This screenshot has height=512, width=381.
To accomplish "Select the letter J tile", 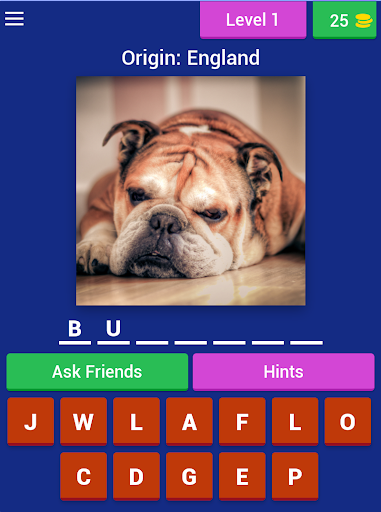I will pos(31,421).
